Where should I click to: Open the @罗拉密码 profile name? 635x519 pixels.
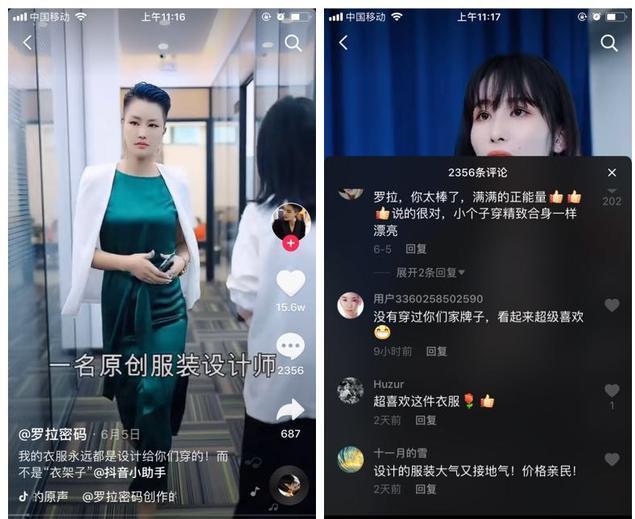pyautogui.click(x=52, y=434)
